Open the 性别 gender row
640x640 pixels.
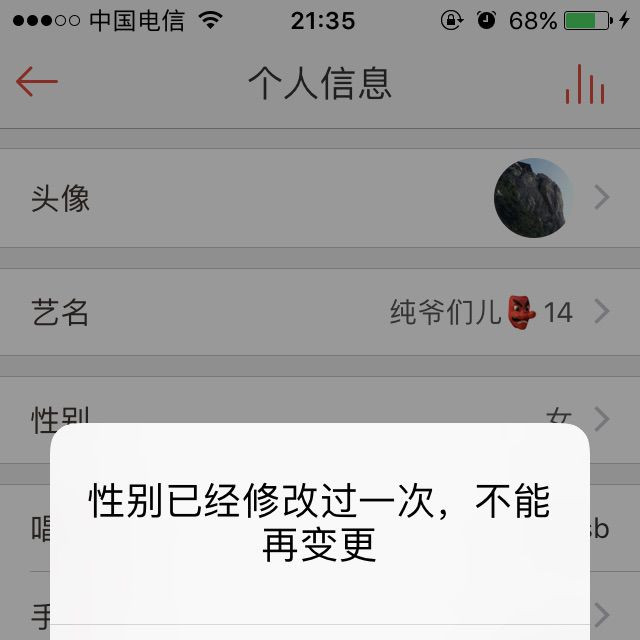coord(320,408)
